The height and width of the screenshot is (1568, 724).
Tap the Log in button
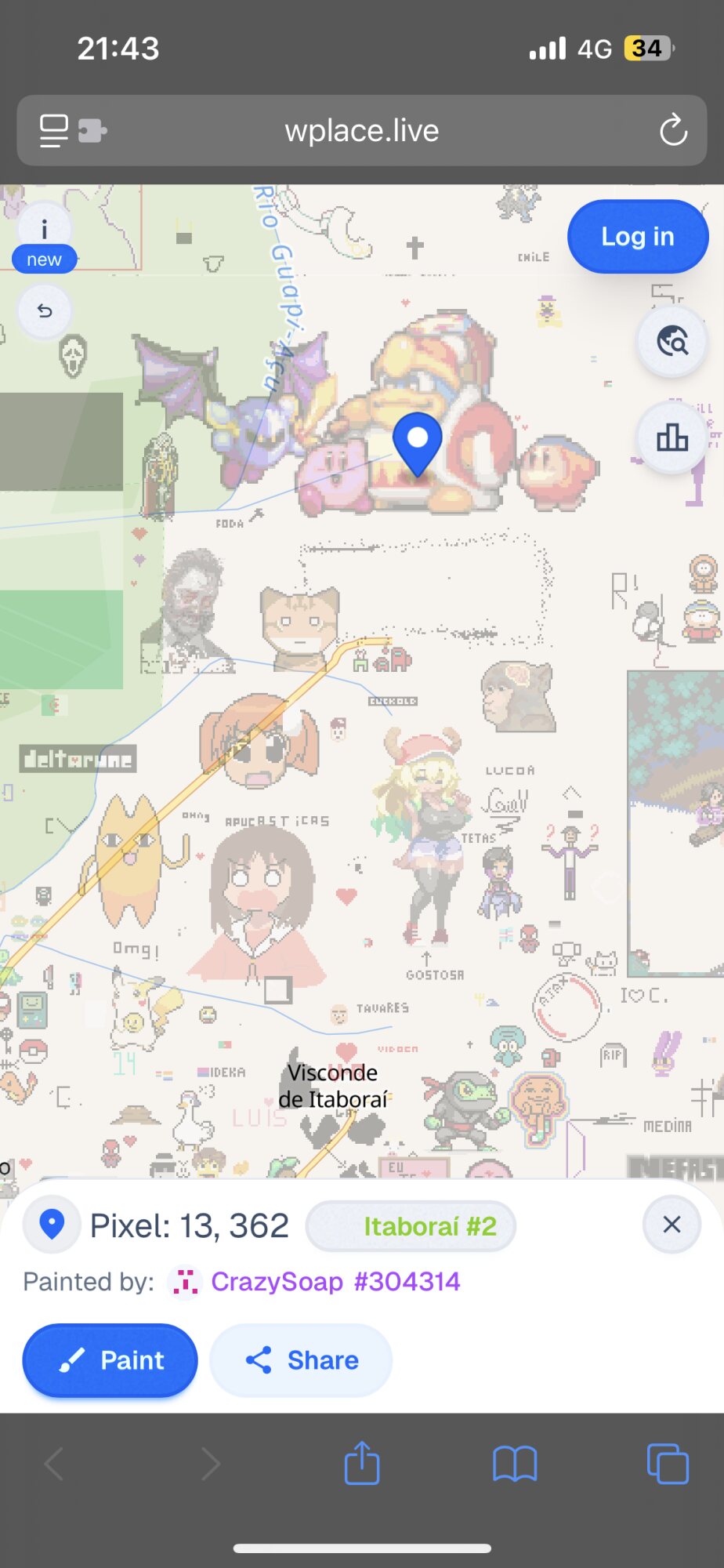[x=637, y=237]
